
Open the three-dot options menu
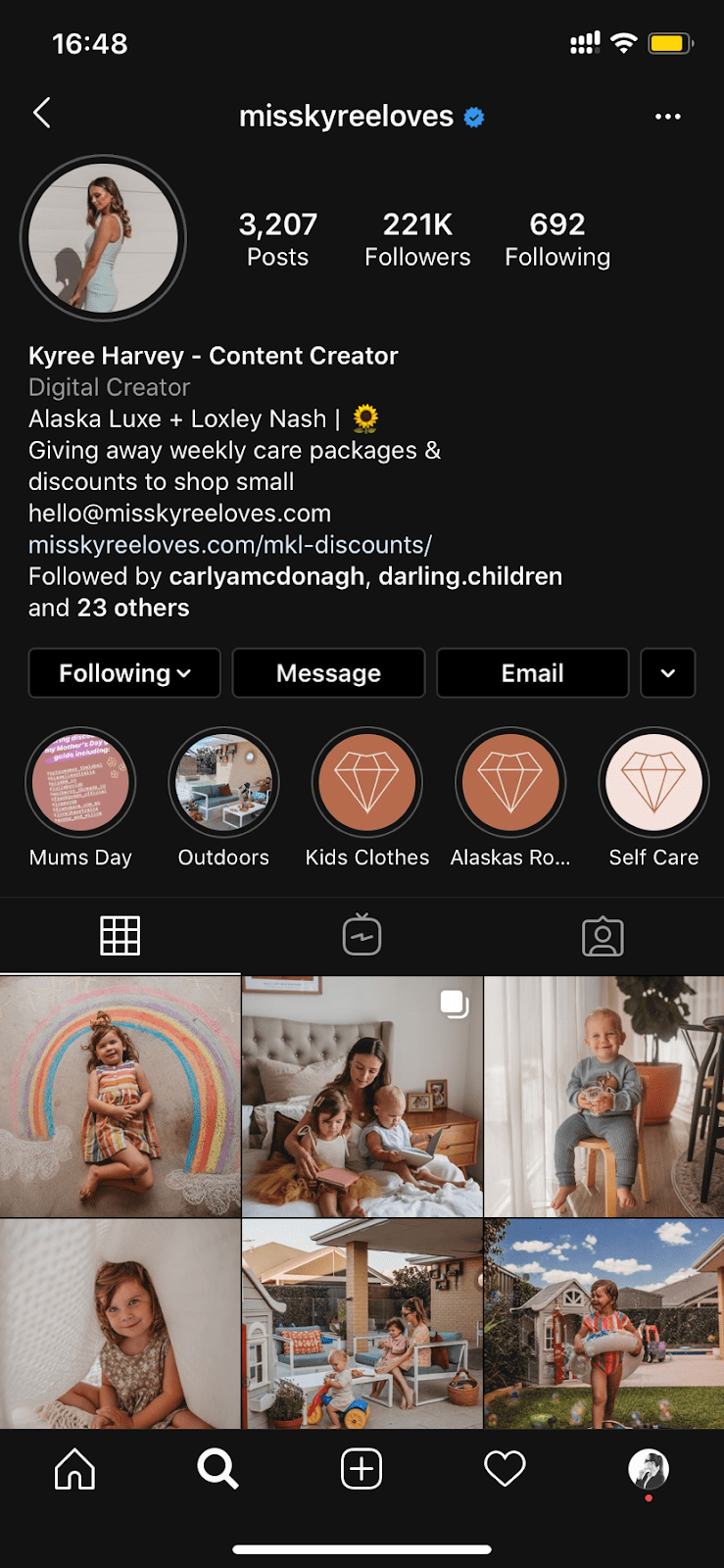[667, 117]
